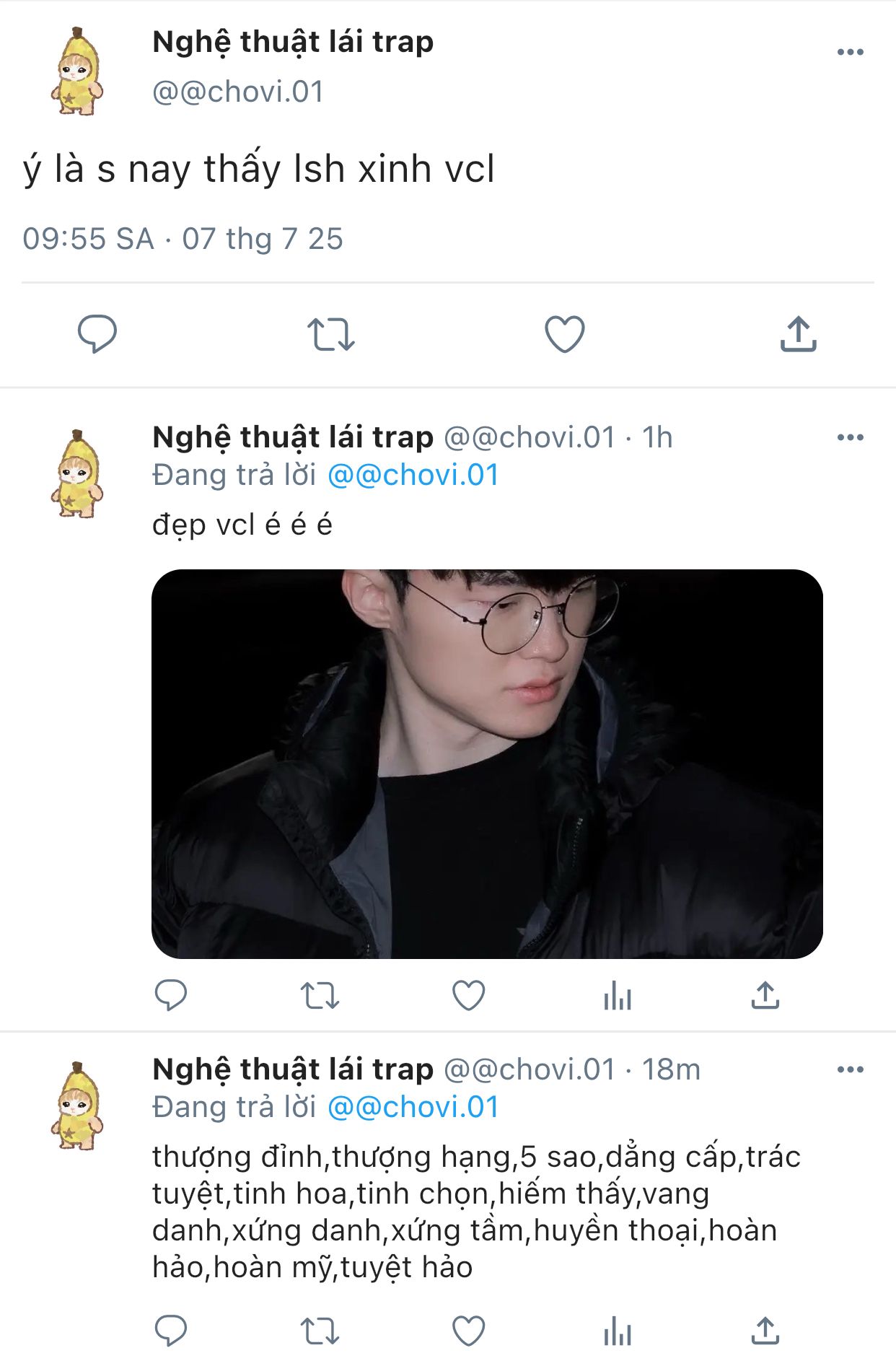
Task: Open overflow menu on the 18m reply
Action: 850,1069
